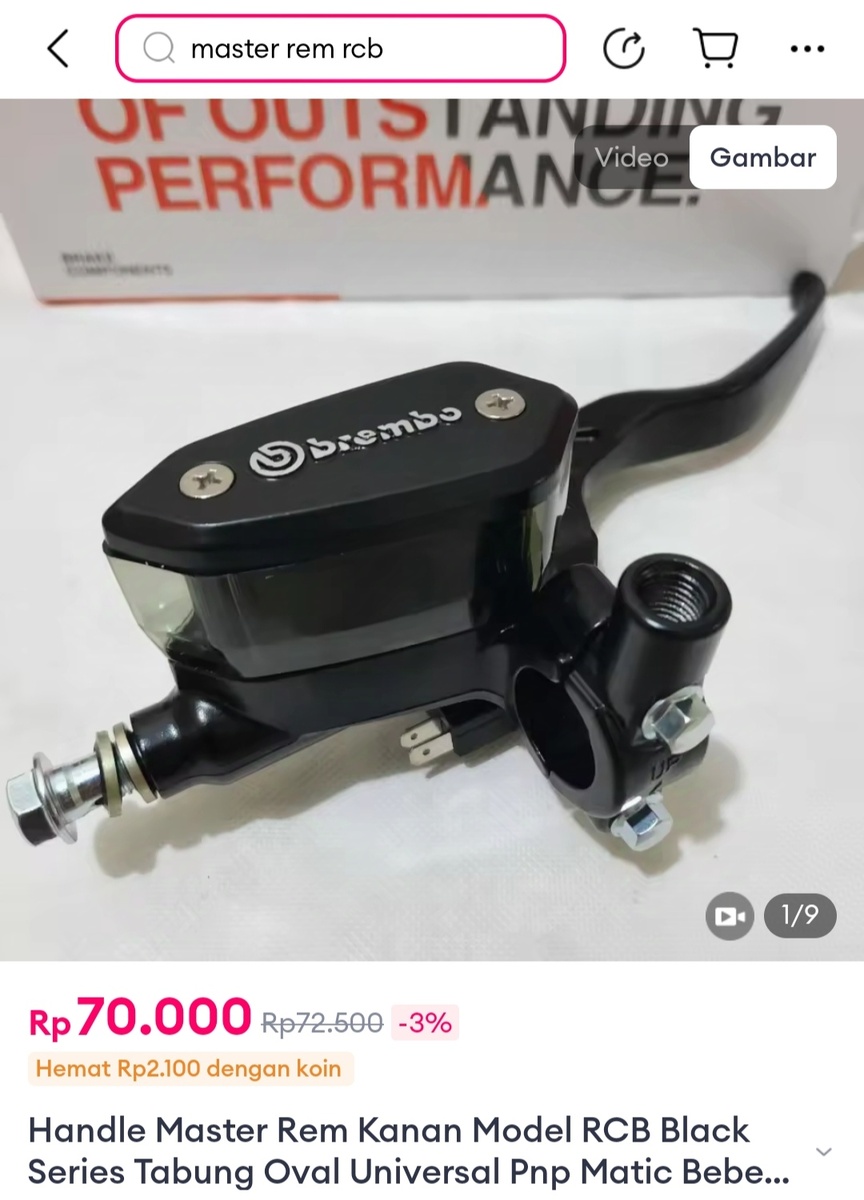Share this product listing
Screen dimensions: 864x1200
(x=624, y=48)
